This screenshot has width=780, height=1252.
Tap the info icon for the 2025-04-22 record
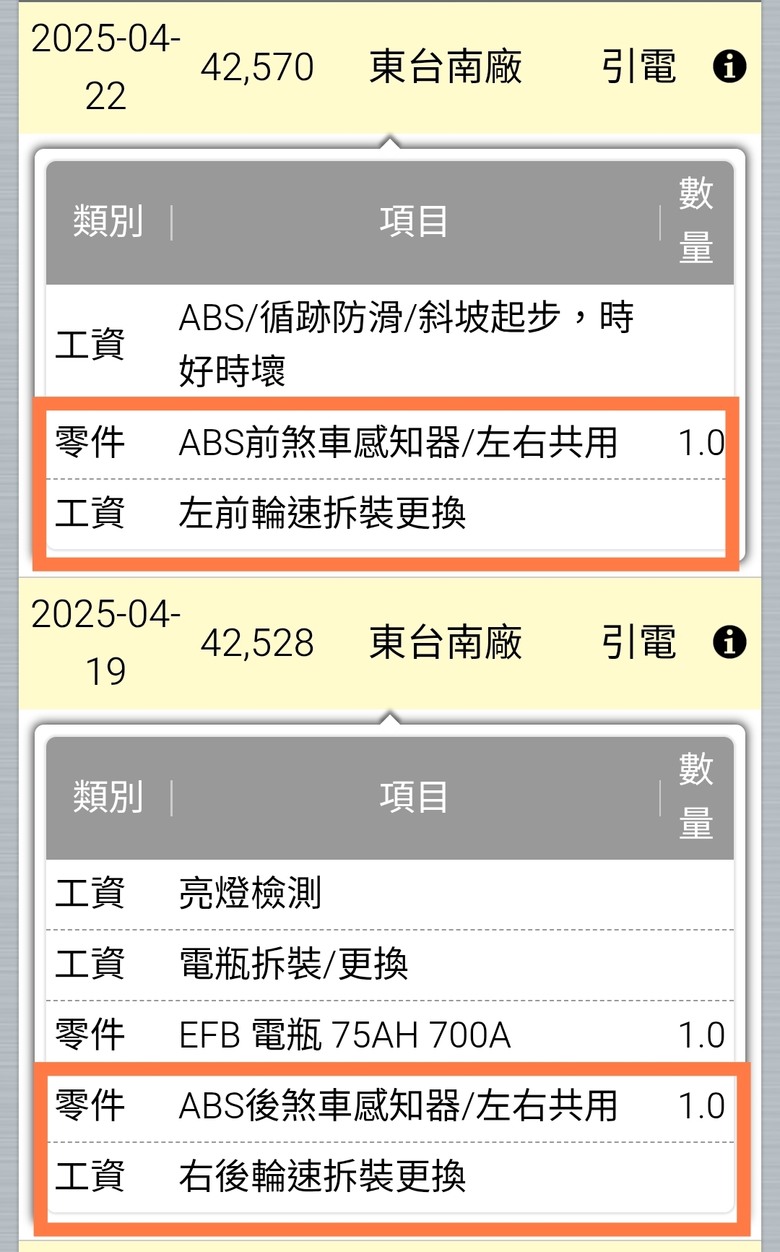730,68
